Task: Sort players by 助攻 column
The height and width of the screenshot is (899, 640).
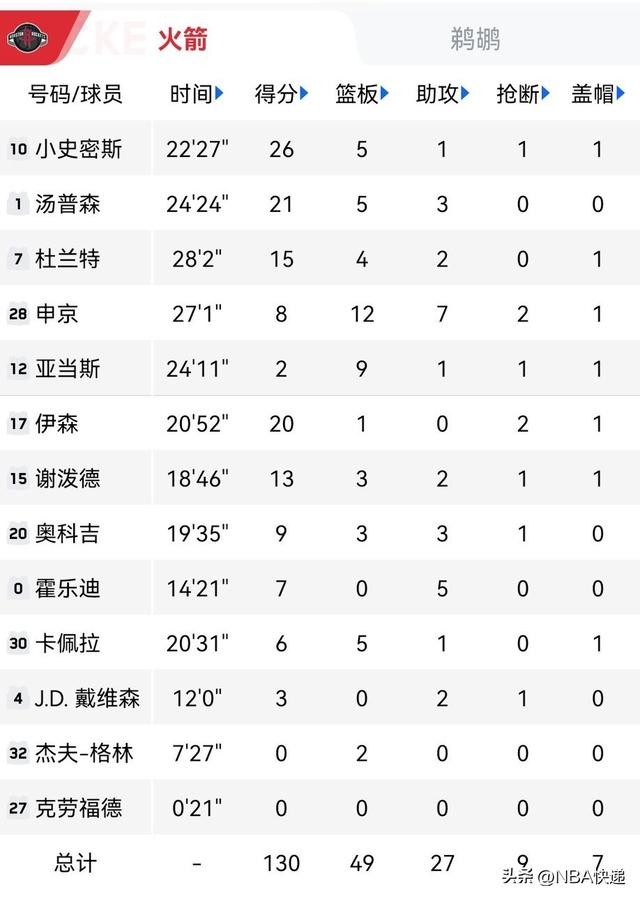Action: pos(443,94)
